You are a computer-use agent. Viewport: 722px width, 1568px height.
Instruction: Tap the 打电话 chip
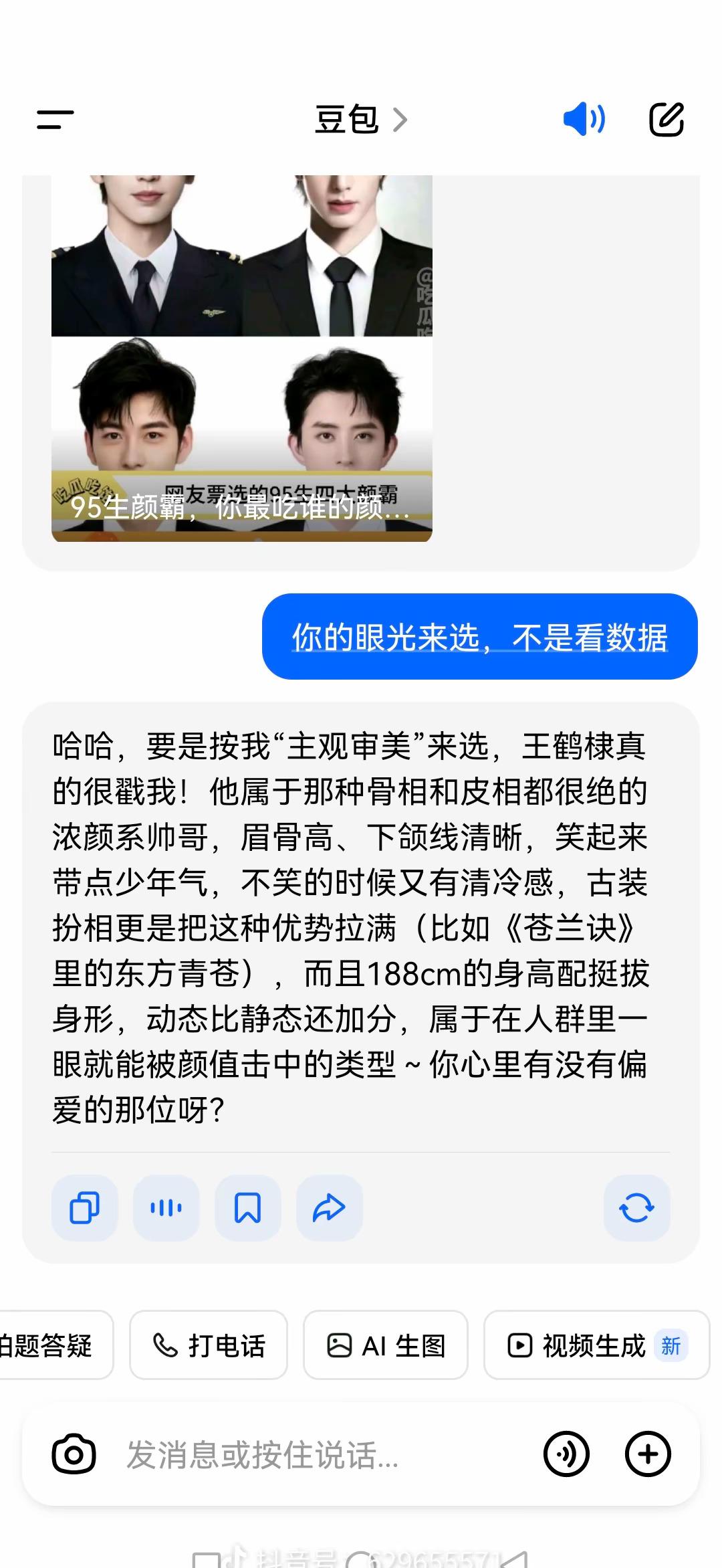(209, 1345)
